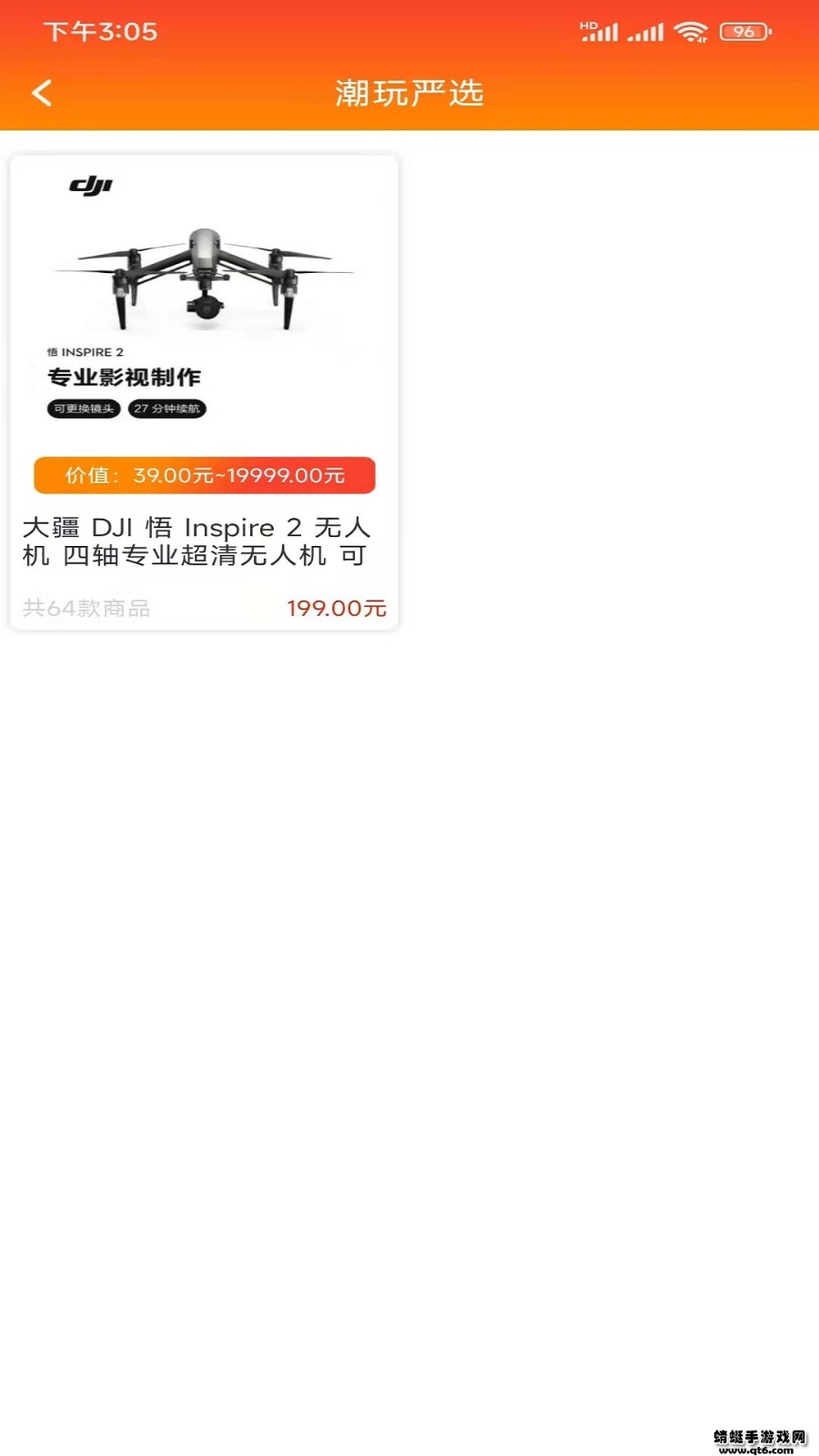Open the DJI Inspire 2 product card

tap(204, 391)
